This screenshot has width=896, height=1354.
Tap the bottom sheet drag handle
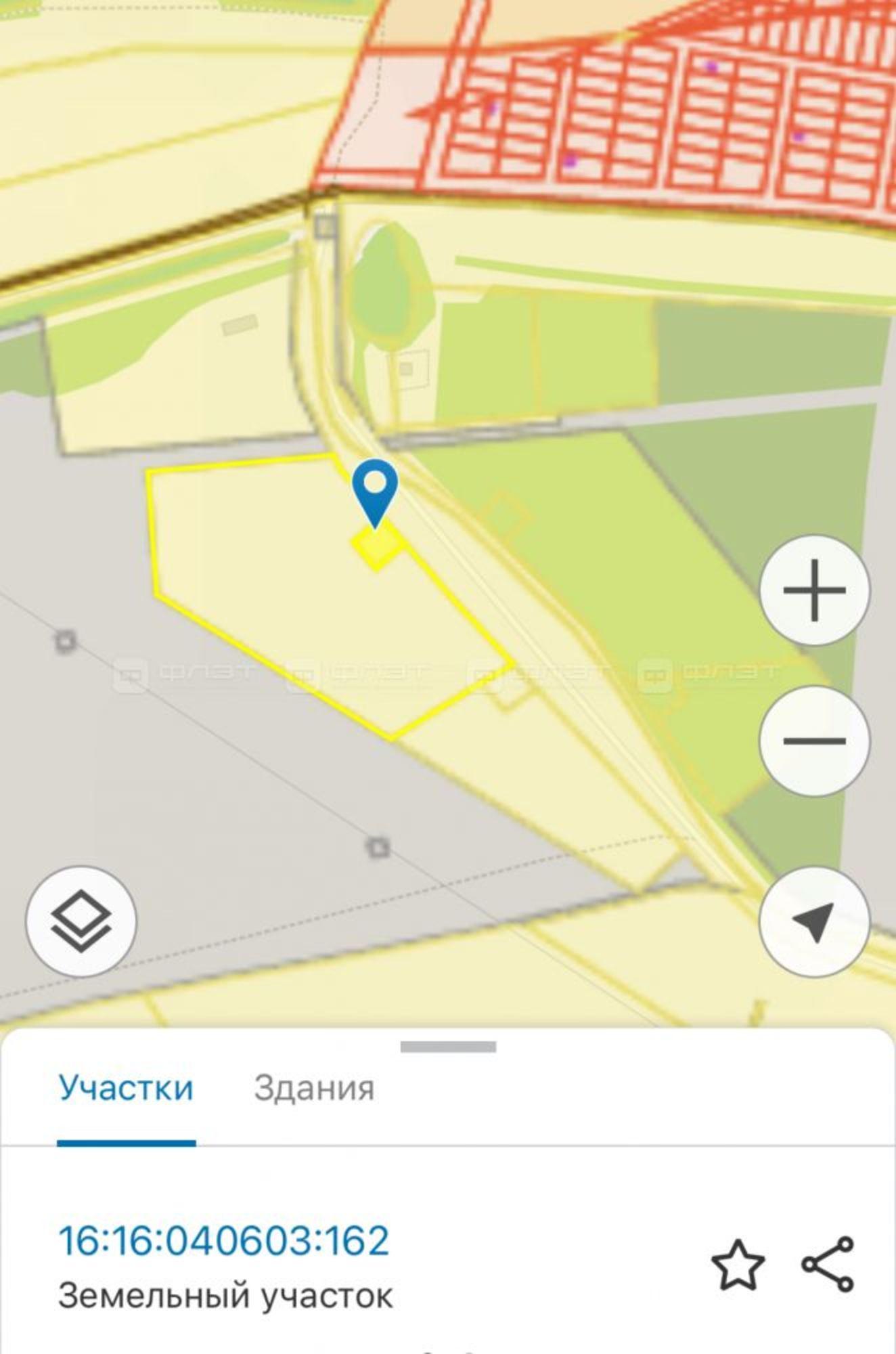[x=448, y=1047]
